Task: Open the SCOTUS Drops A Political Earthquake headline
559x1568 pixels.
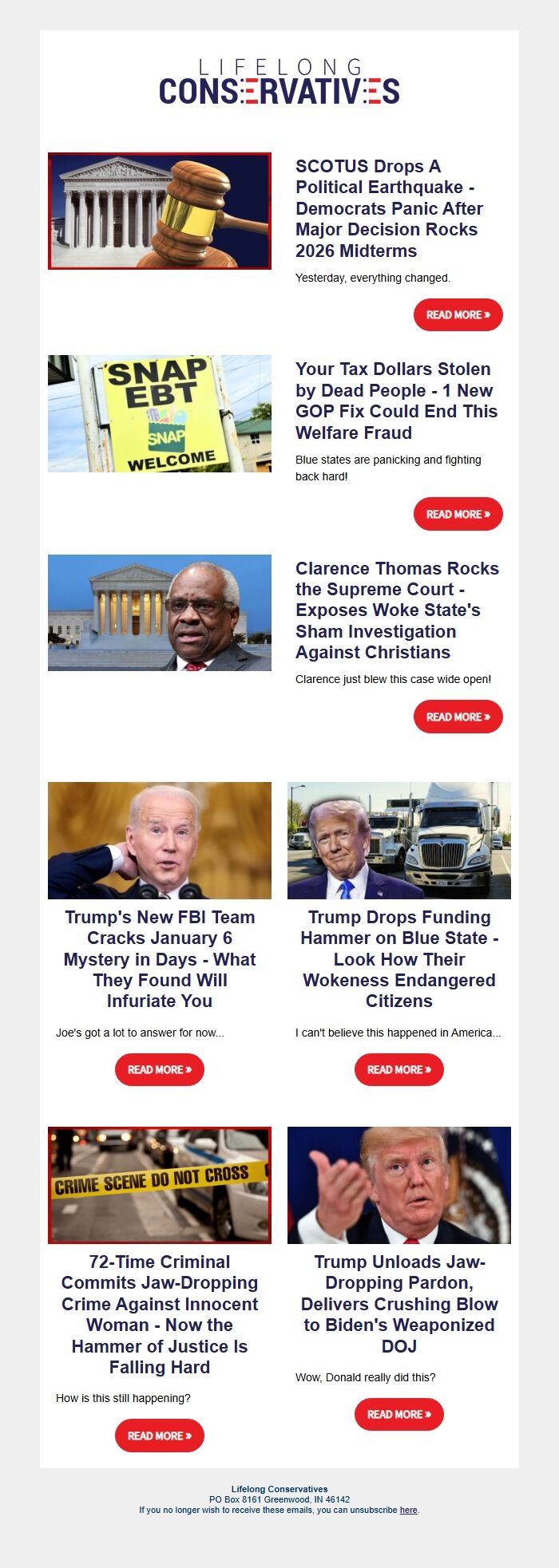Action: (389, 208)
